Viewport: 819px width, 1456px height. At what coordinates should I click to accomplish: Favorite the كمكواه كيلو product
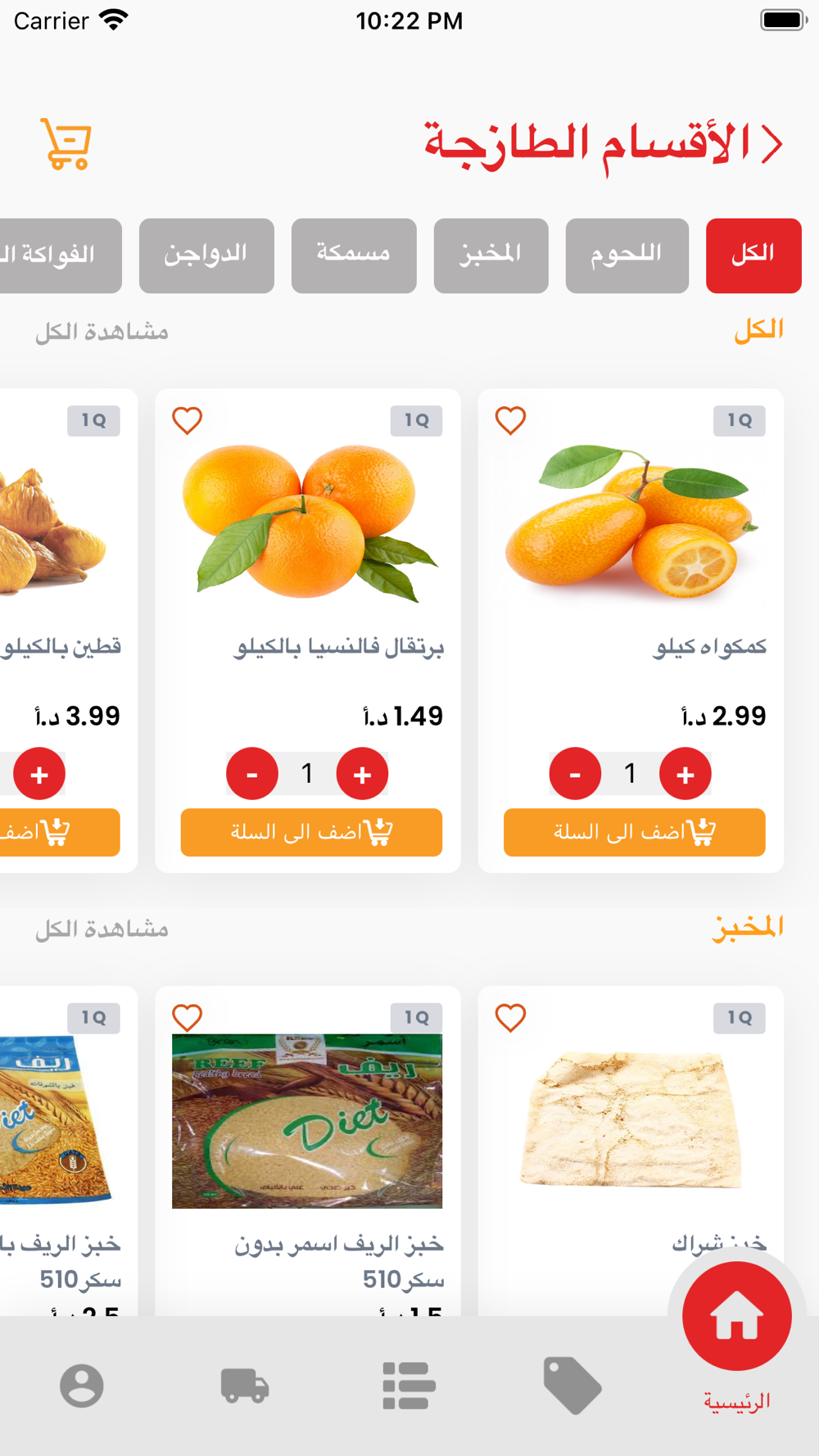(x=510, y=421)
